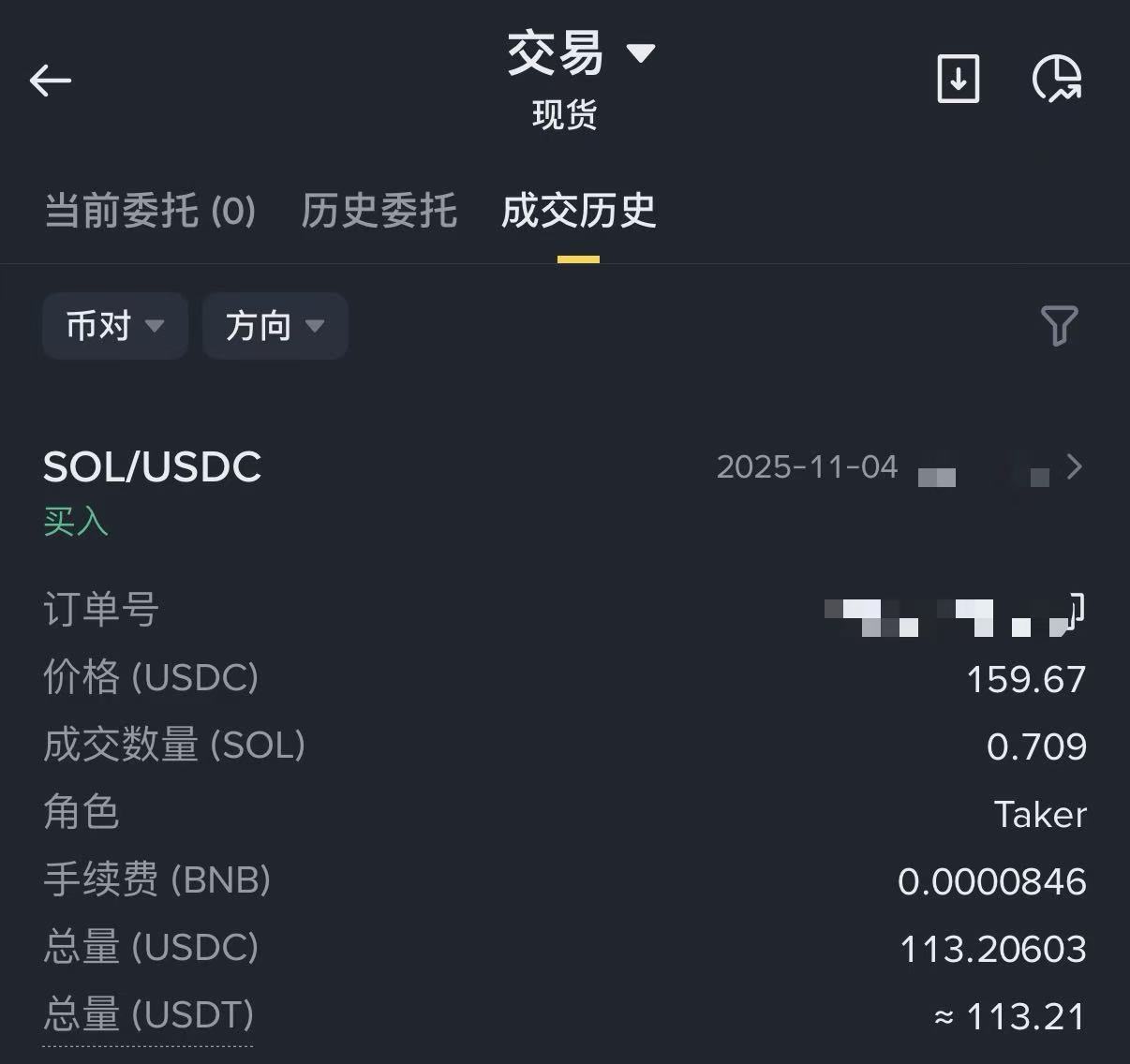Switch to the 当前委托 tab
The width and height of the screenshot is (1130, 1064).
(x=150, y=211)
